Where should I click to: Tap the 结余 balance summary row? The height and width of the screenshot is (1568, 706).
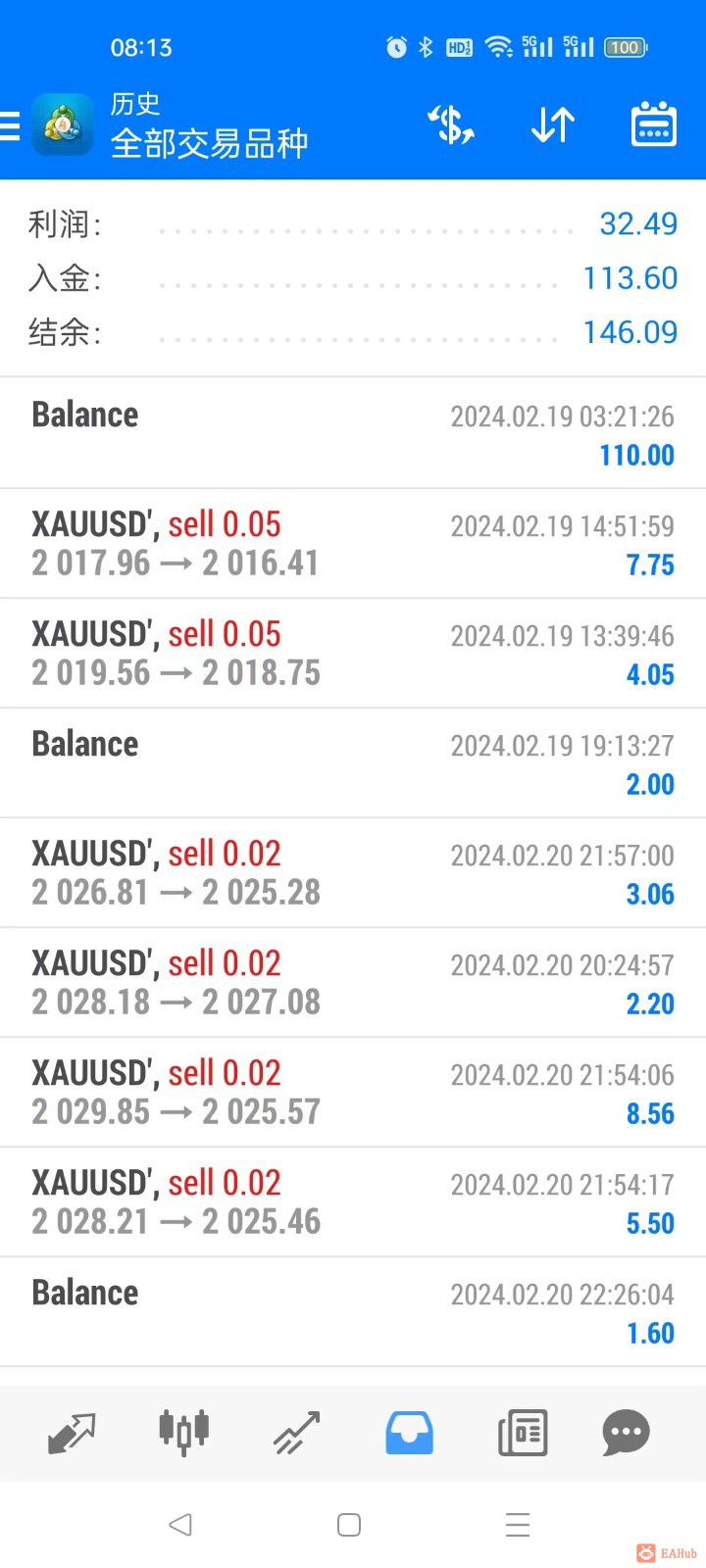[353, 332]
